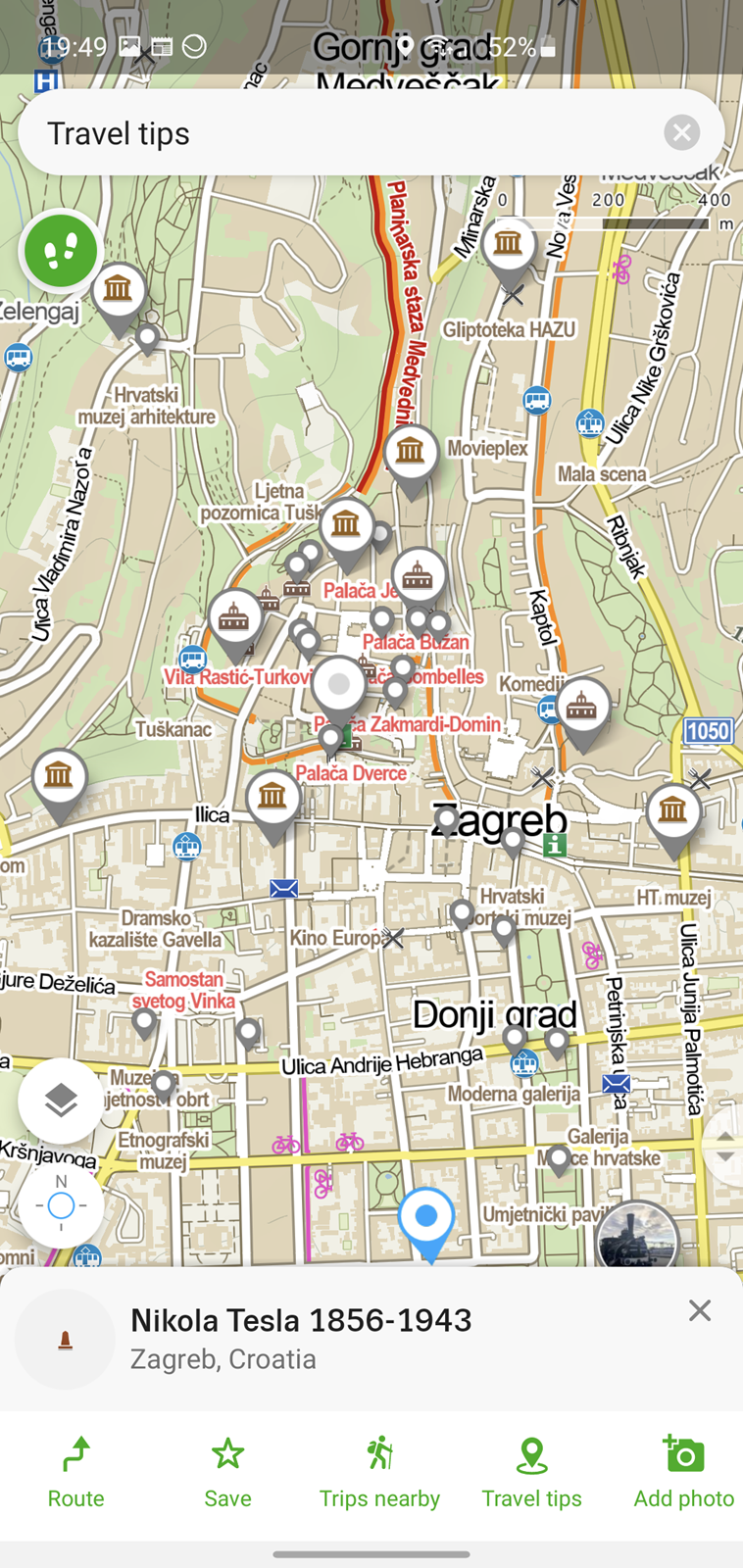Add photo for this place
The width and height of the screenshot is (743, 1568).
pyautogui.click(x=683, y=1473)
